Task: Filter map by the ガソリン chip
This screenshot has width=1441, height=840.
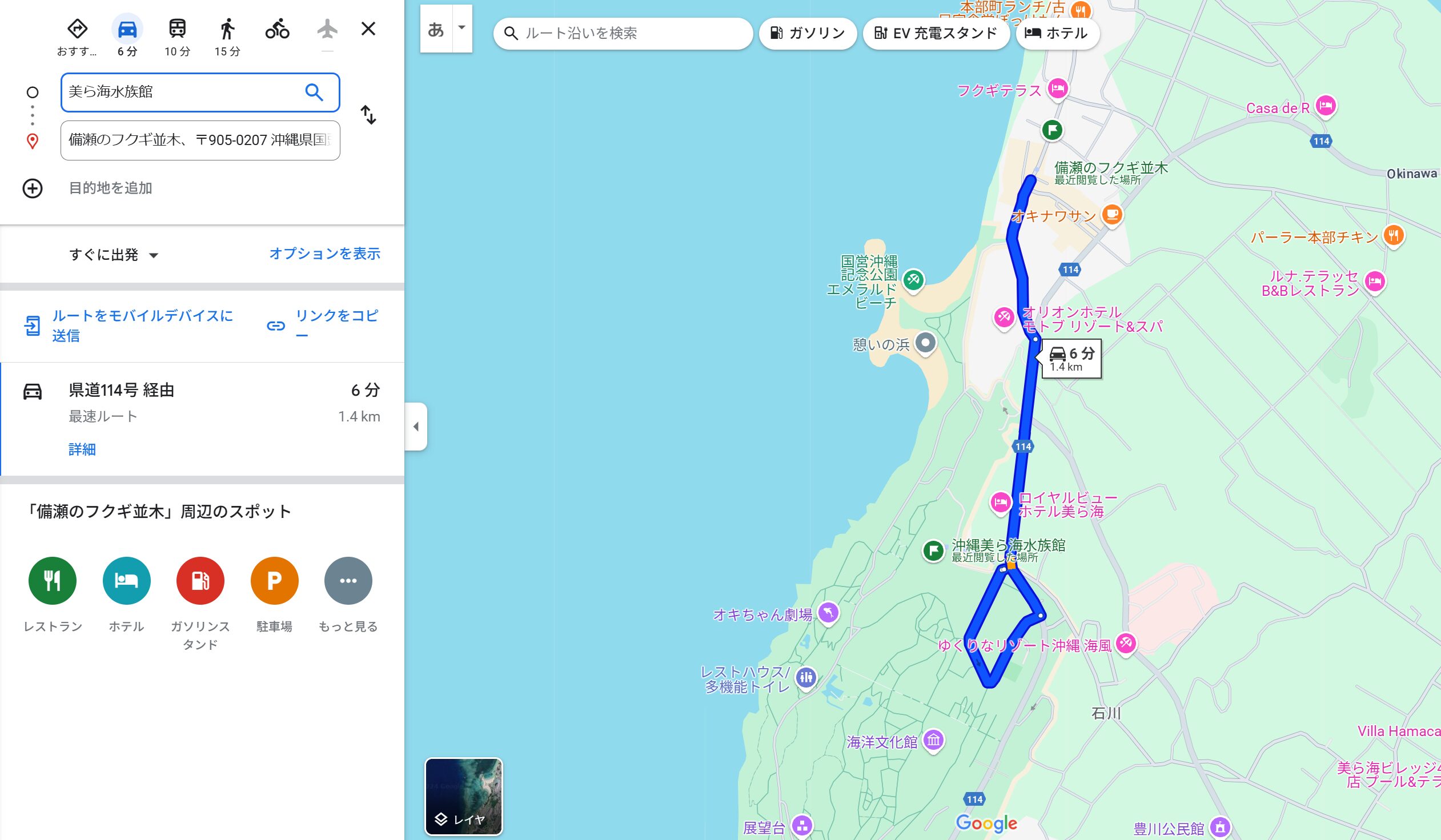Action: click(x=808, y=34)
